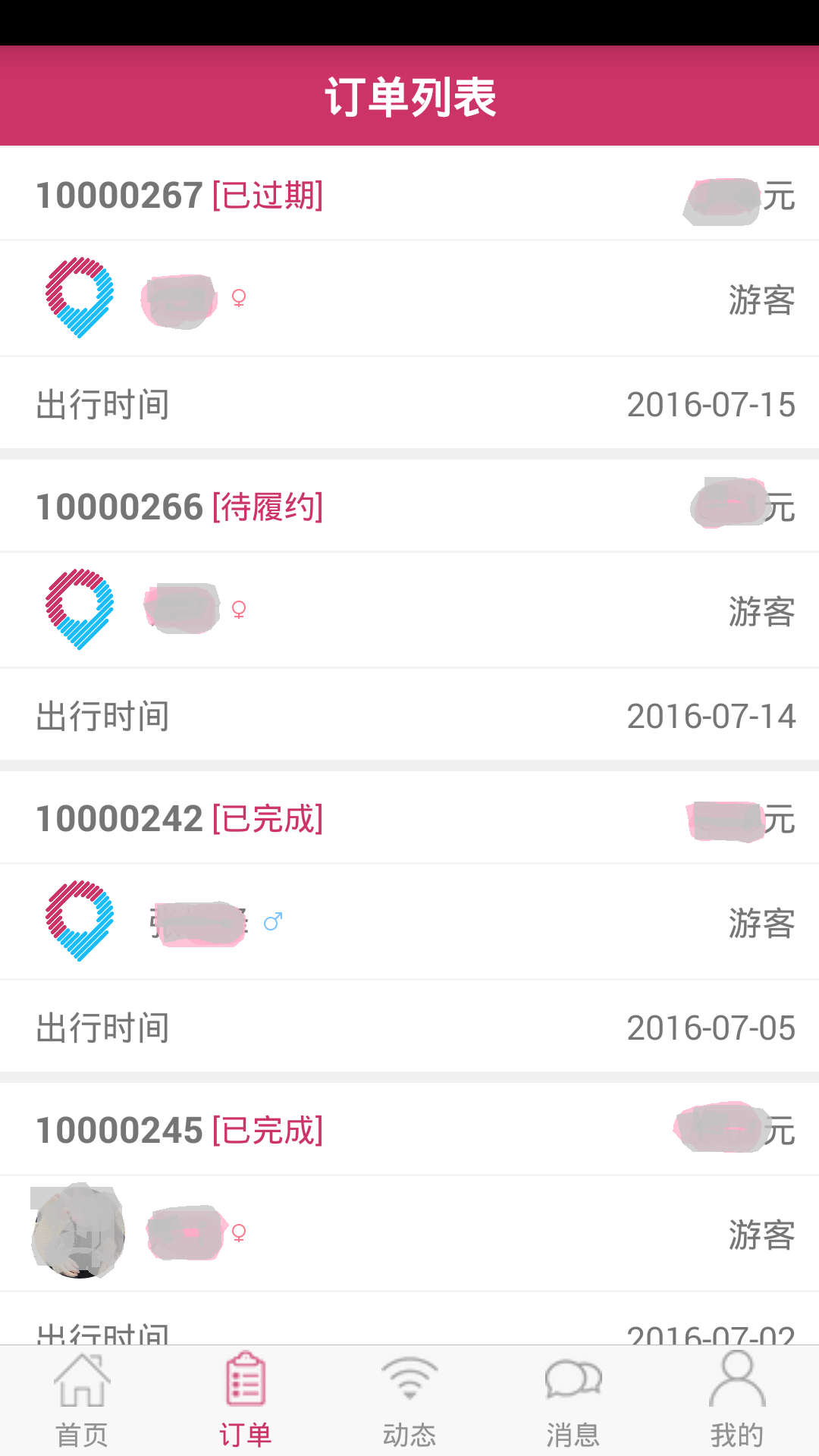819x1456 pixels.
Task: Click the 订单列表 title bar
Action: (409, 96)
